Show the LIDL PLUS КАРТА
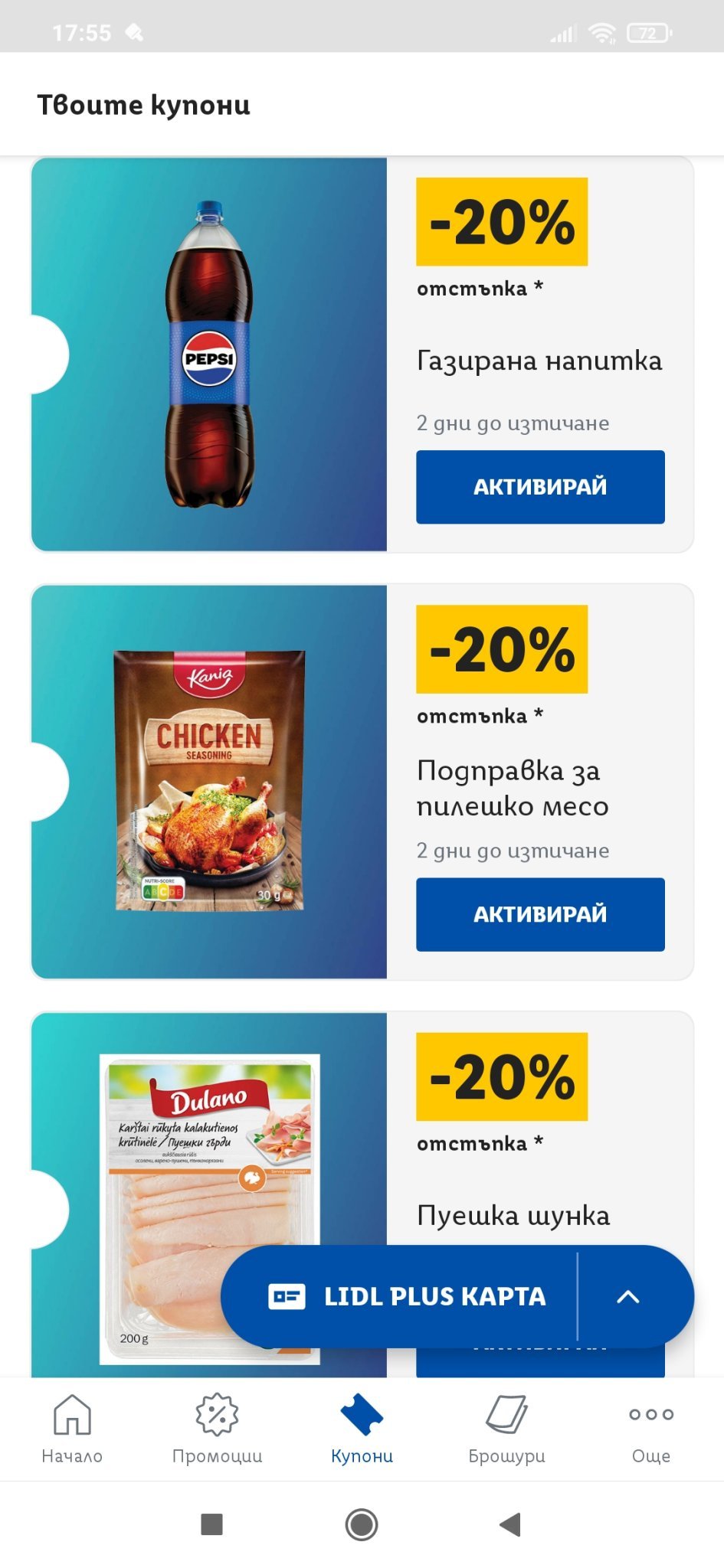 pyautogui.click(x=406, y=1296)
